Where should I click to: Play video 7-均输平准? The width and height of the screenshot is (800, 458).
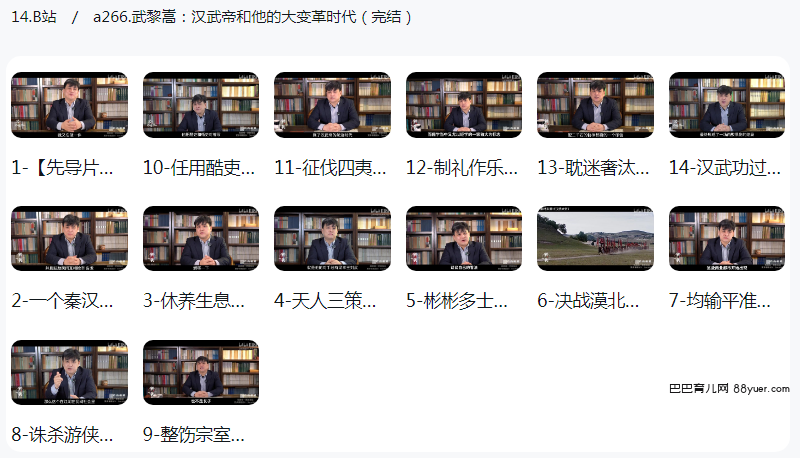[727, 238]
